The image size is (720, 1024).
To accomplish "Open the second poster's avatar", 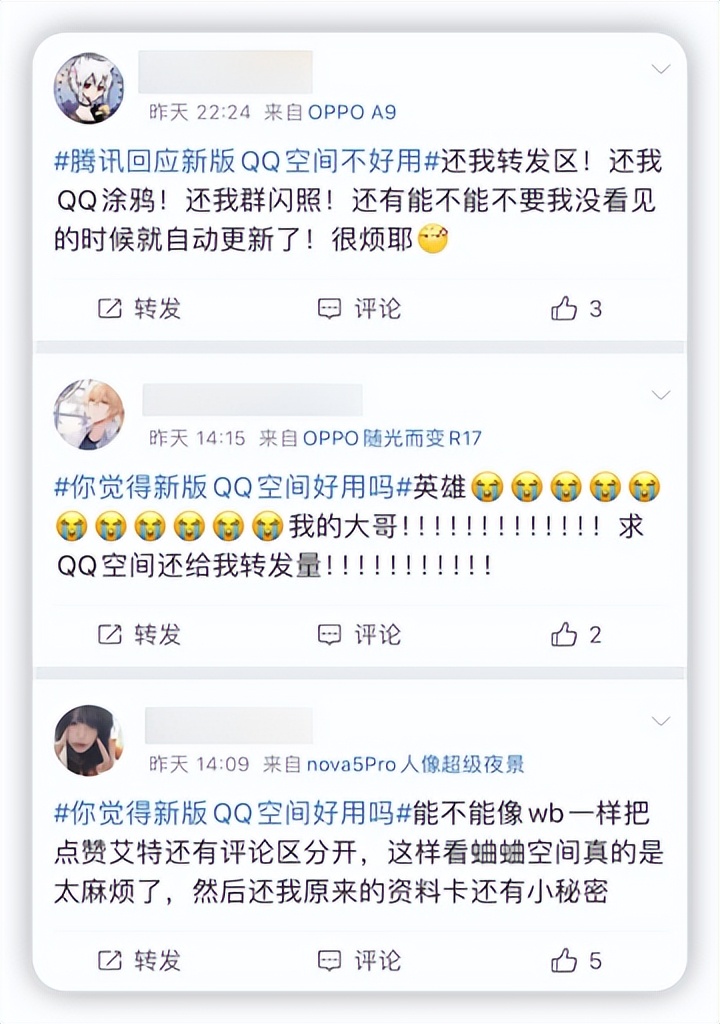I will click(x=88, y=410).
